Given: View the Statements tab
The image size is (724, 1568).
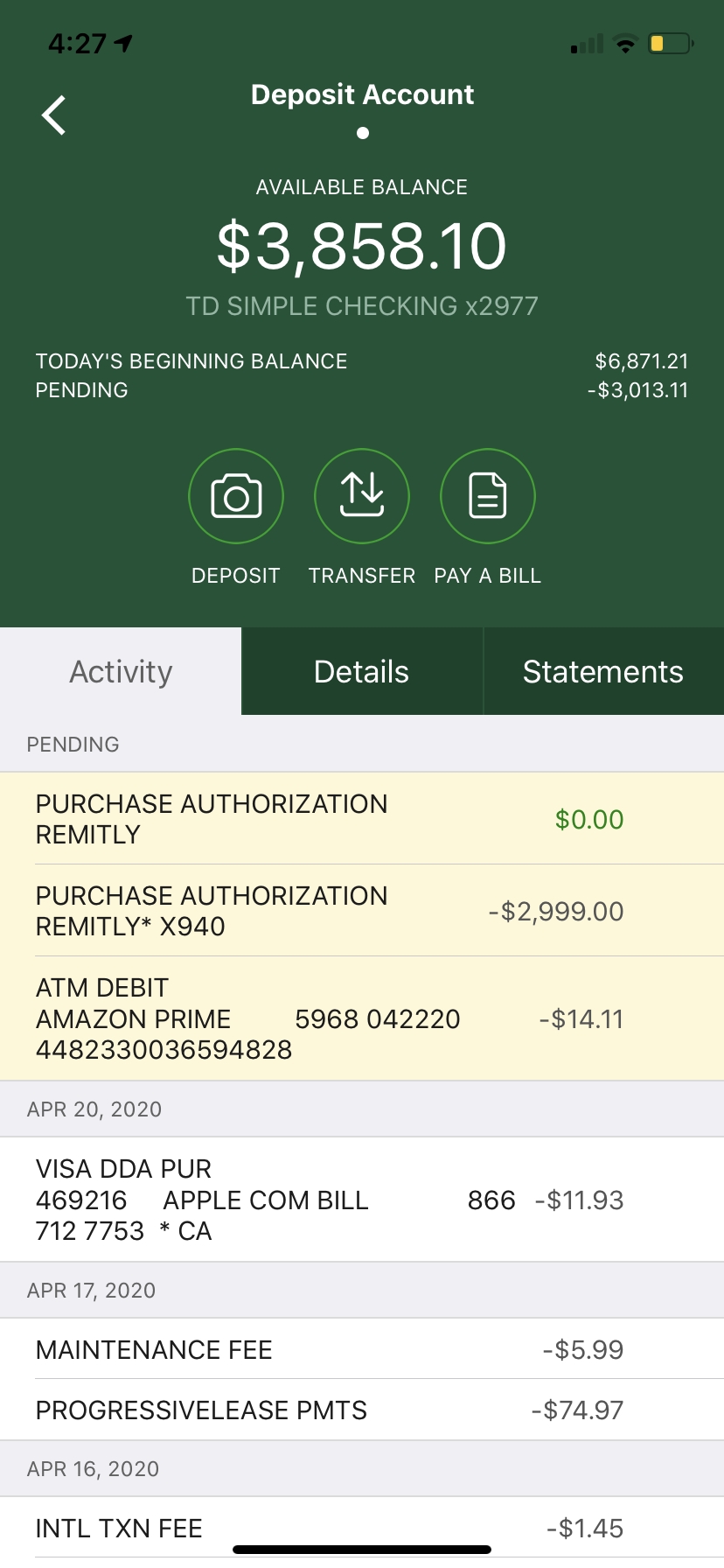Looking at the screenshot, I should (602, 672).
